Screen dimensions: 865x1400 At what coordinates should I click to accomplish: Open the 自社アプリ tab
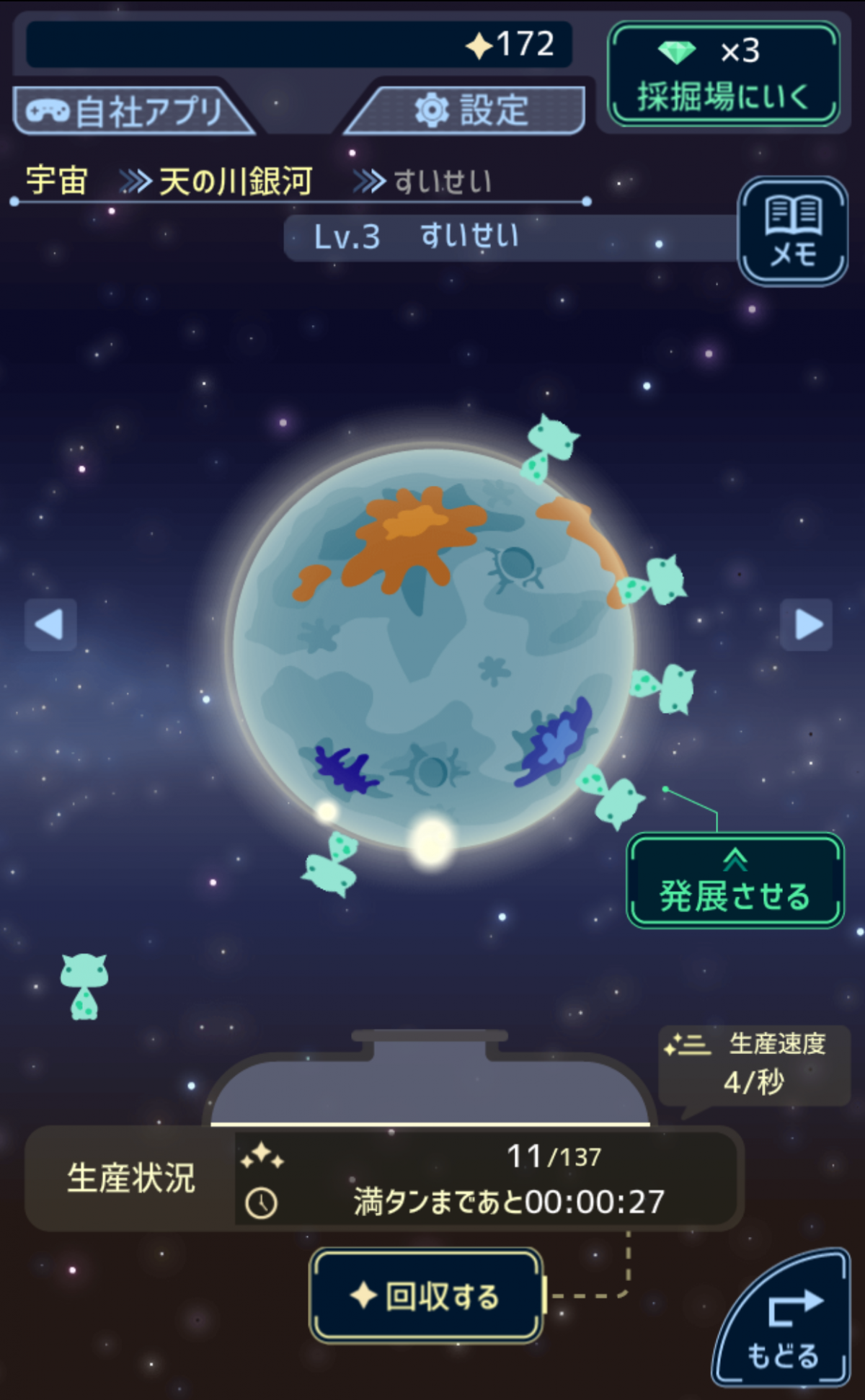point(130,112)
